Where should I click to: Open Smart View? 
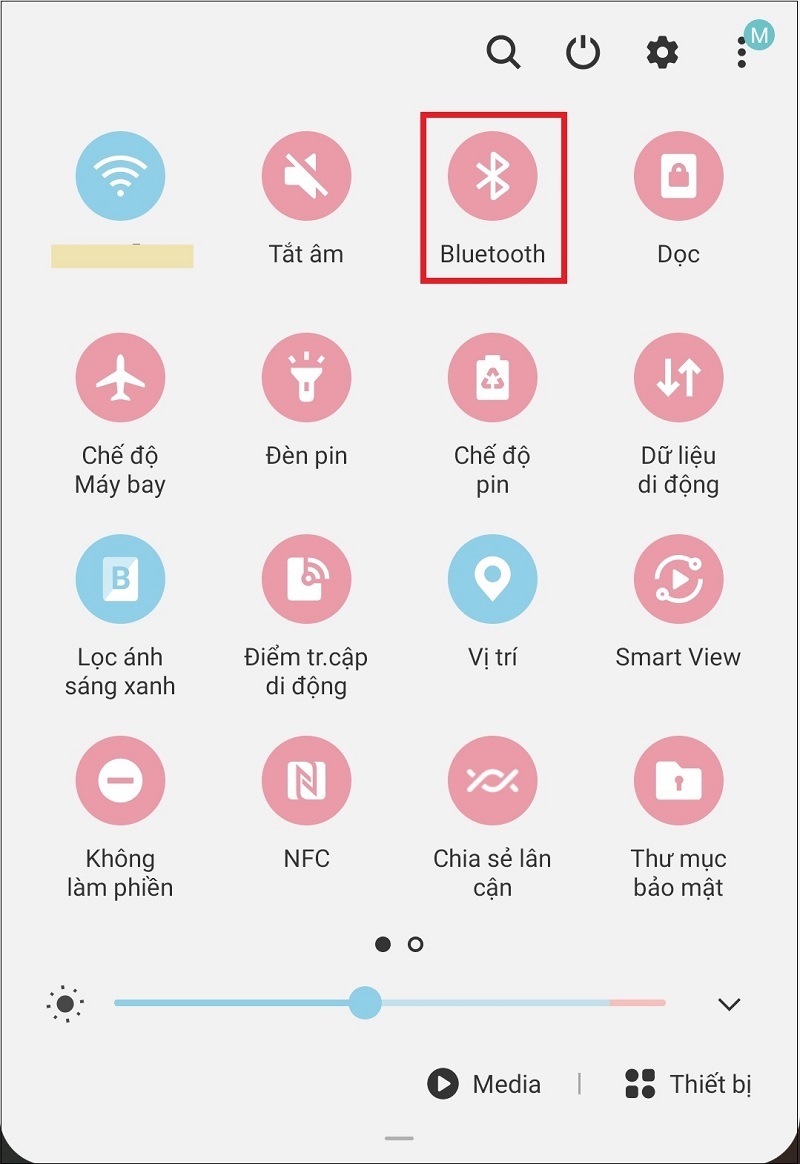(678, 580)
